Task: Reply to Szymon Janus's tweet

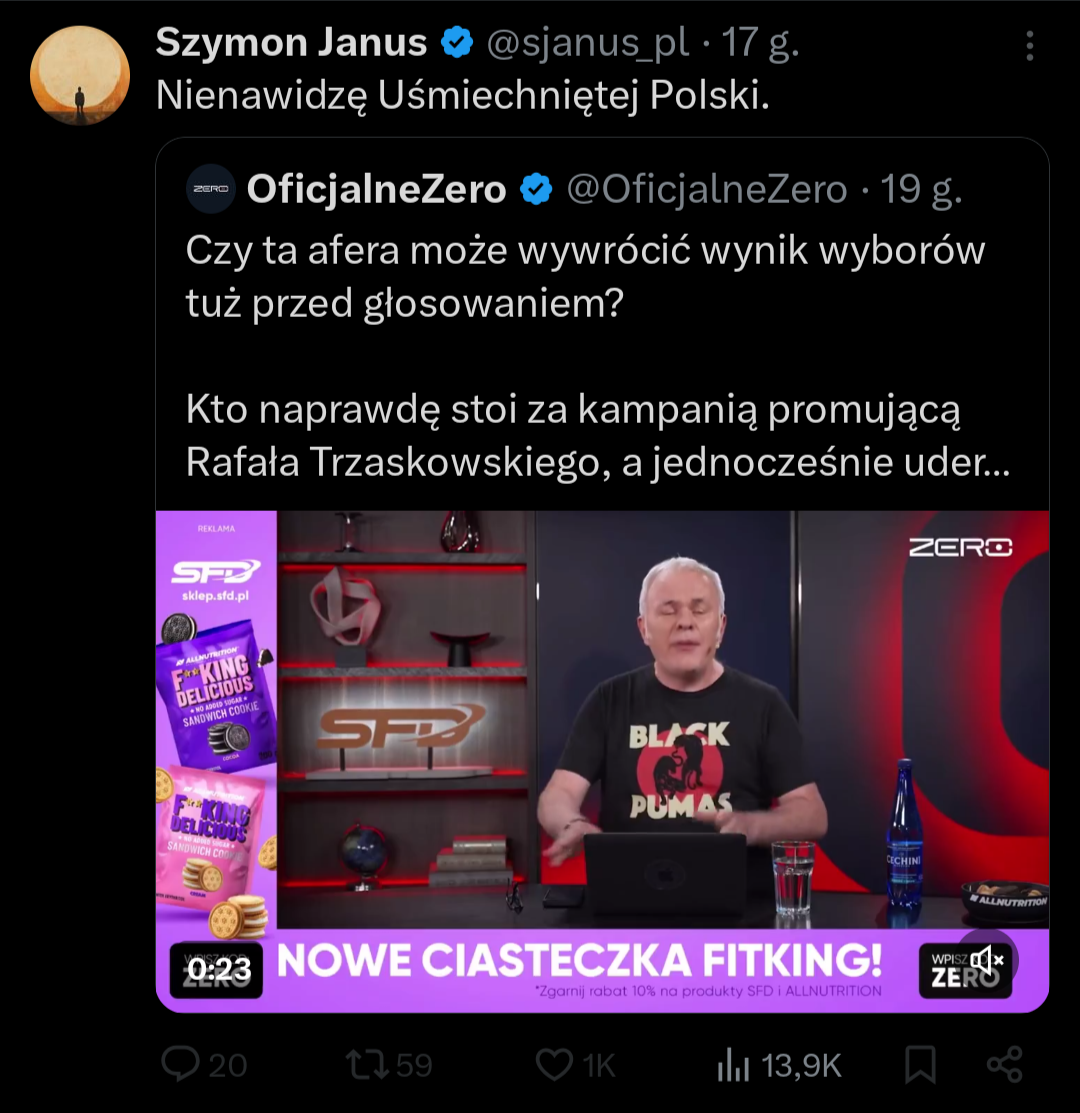Action: (x=181, y=1065)
